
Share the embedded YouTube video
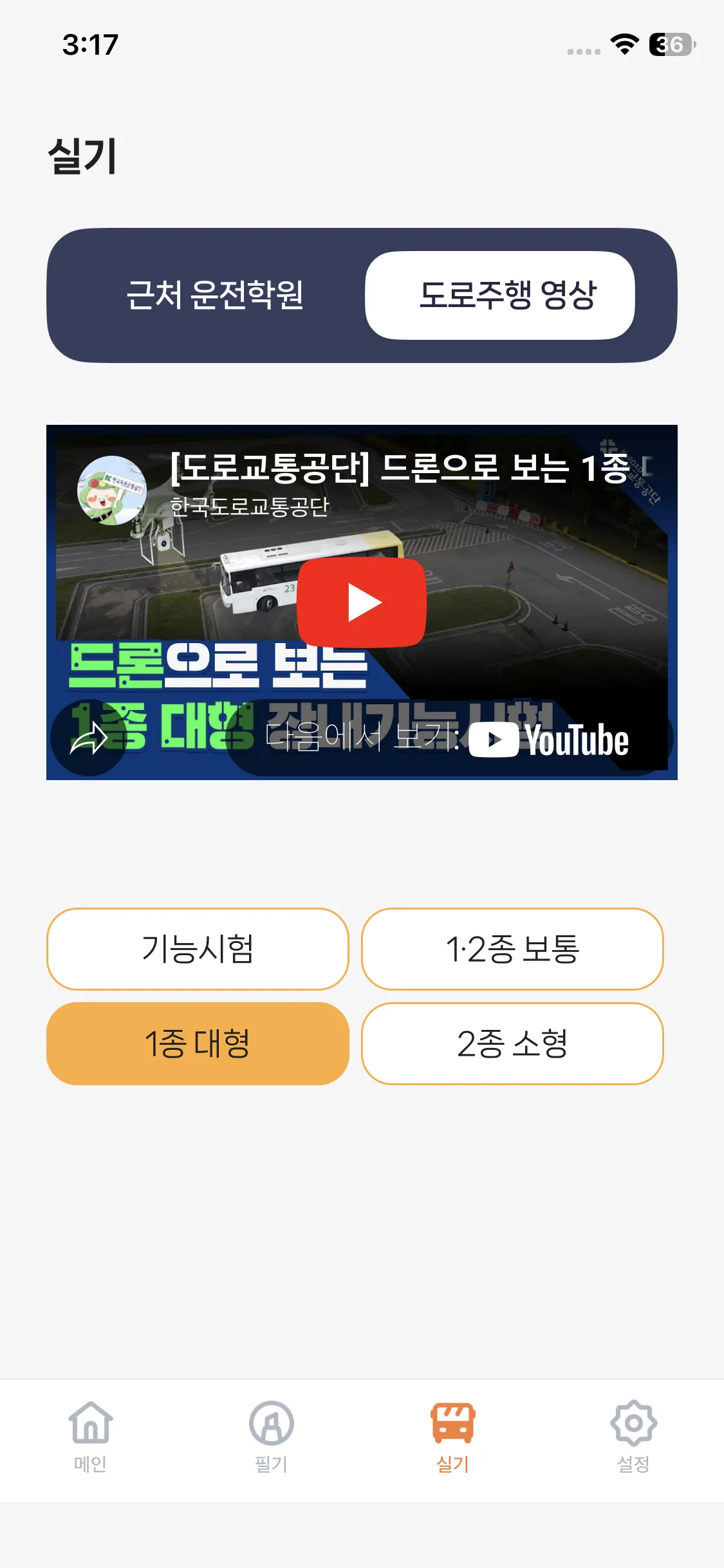click(x=88, y=738)
